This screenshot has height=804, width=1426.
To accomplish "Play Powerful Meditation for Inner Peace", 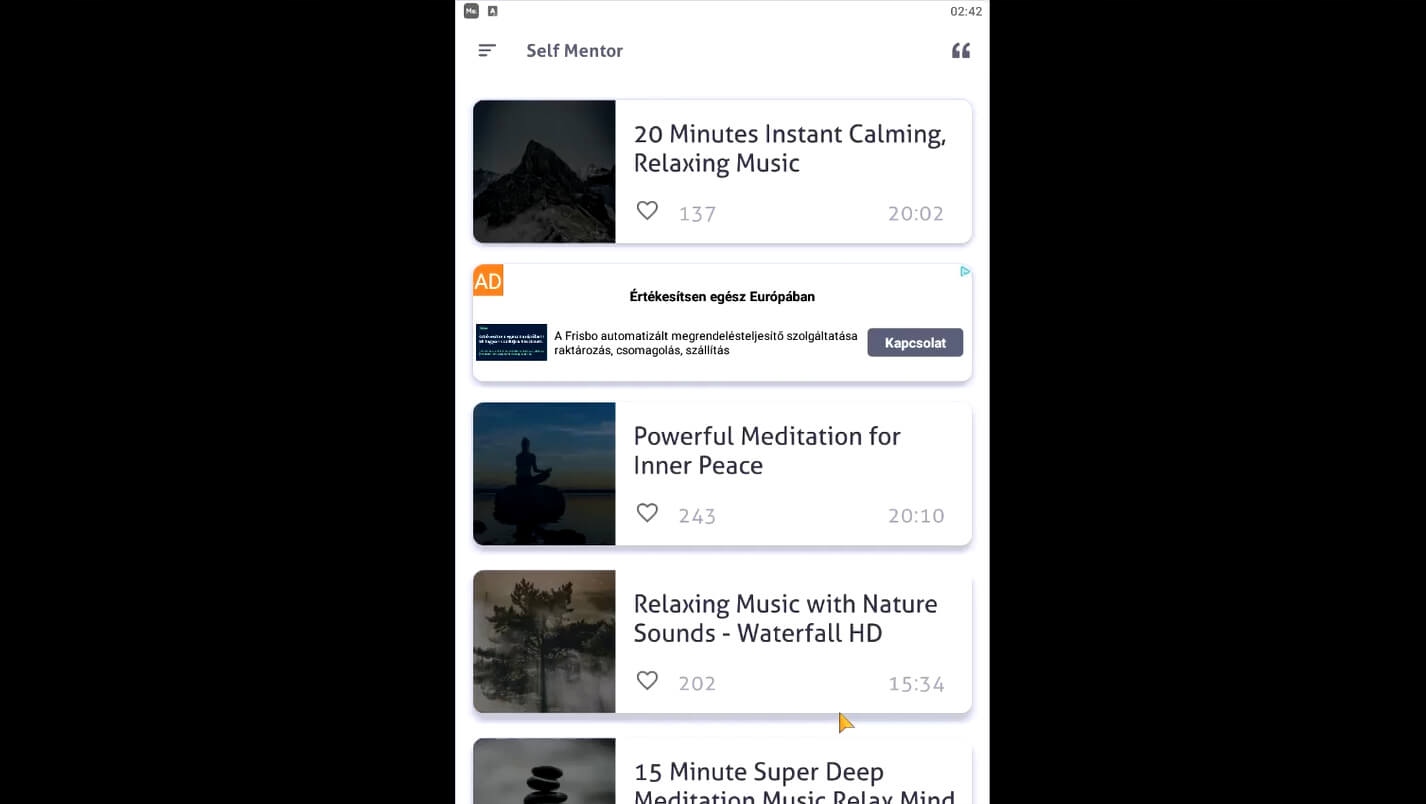I will tap(767, 451).
